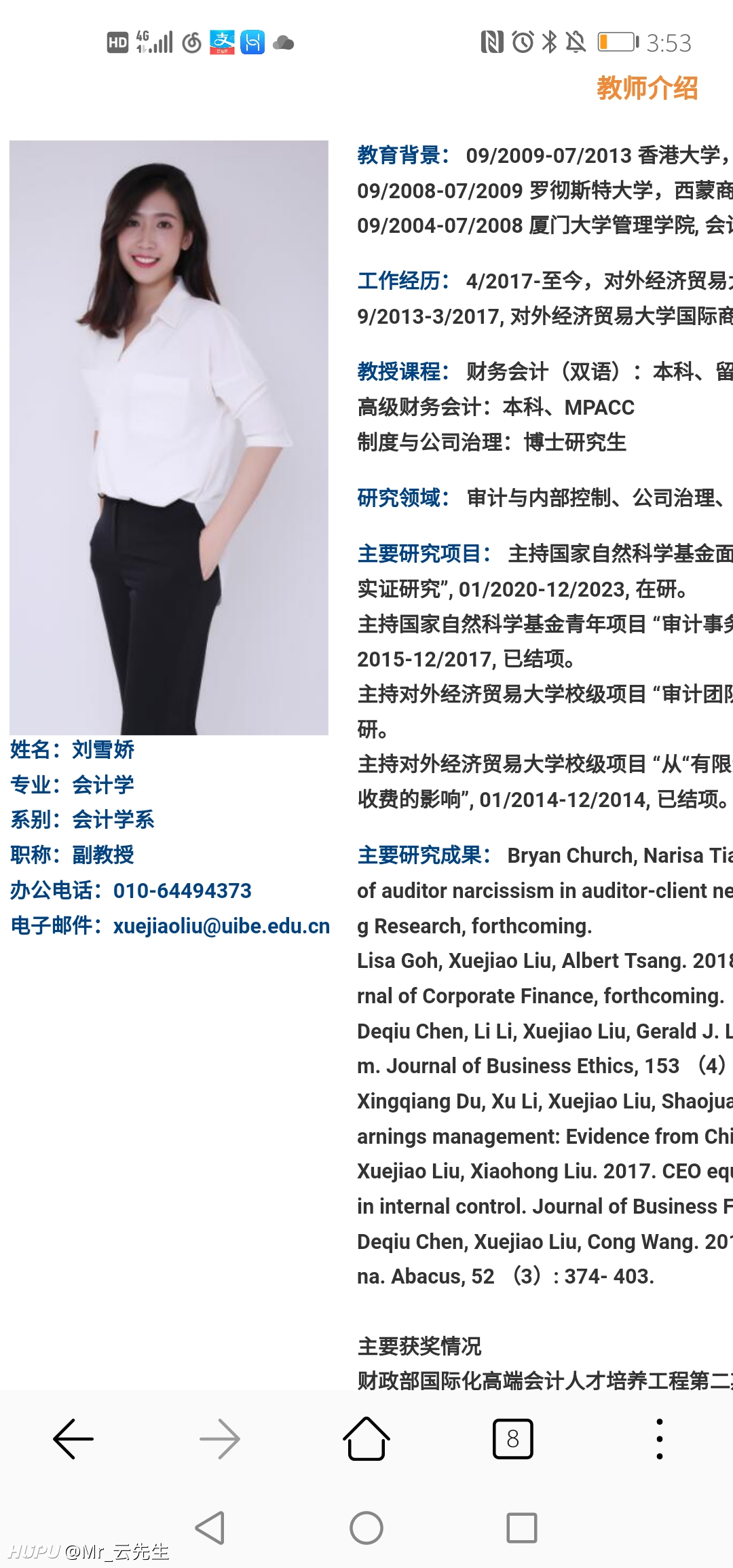Open the tab switcher showing 8
This screenshot has height=1568, width=733.
(x=512, y=1438)
